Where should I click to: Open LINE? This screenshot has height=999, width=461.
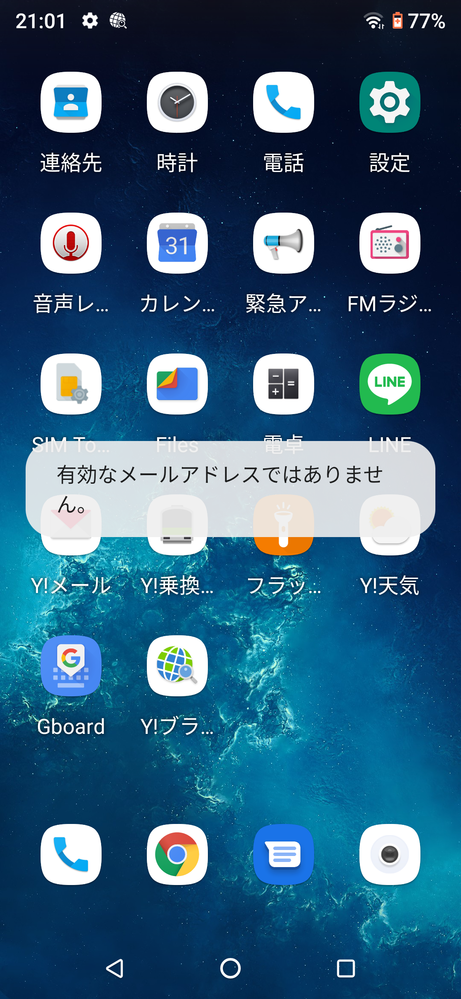click(390, 384)
